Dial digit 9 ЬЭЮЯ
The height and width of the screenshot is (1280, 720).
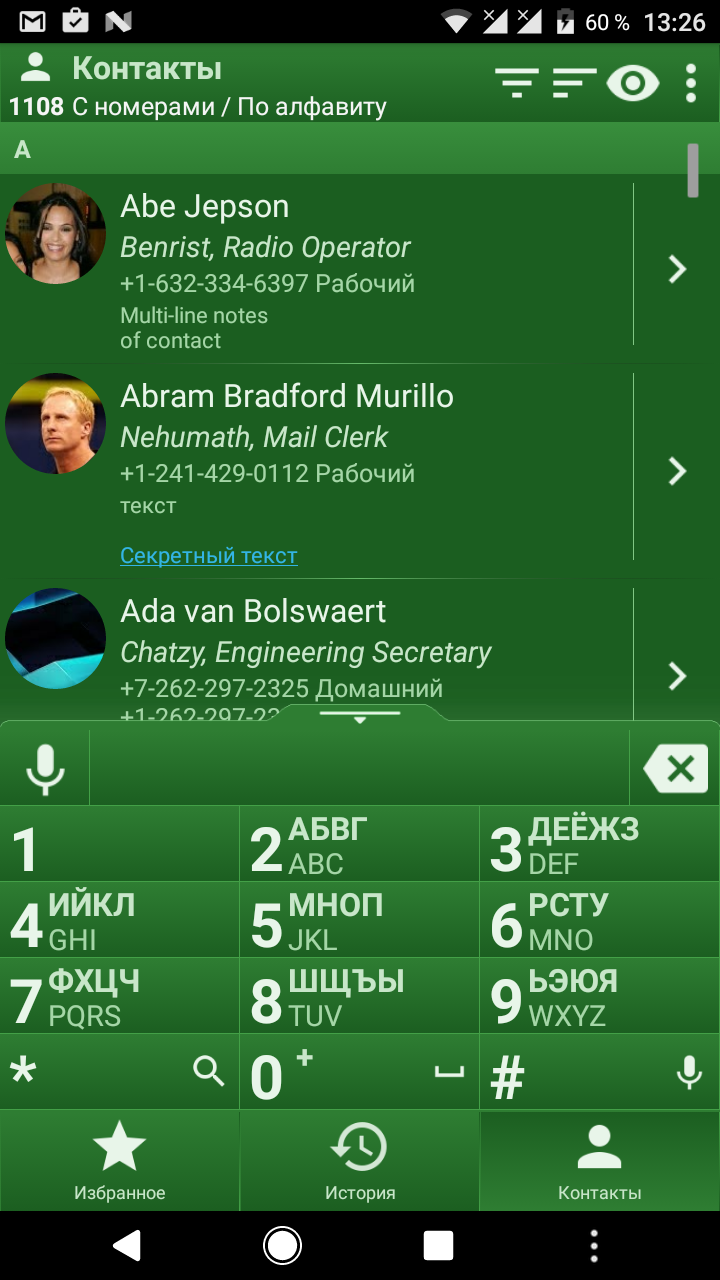tap(600, 997)
